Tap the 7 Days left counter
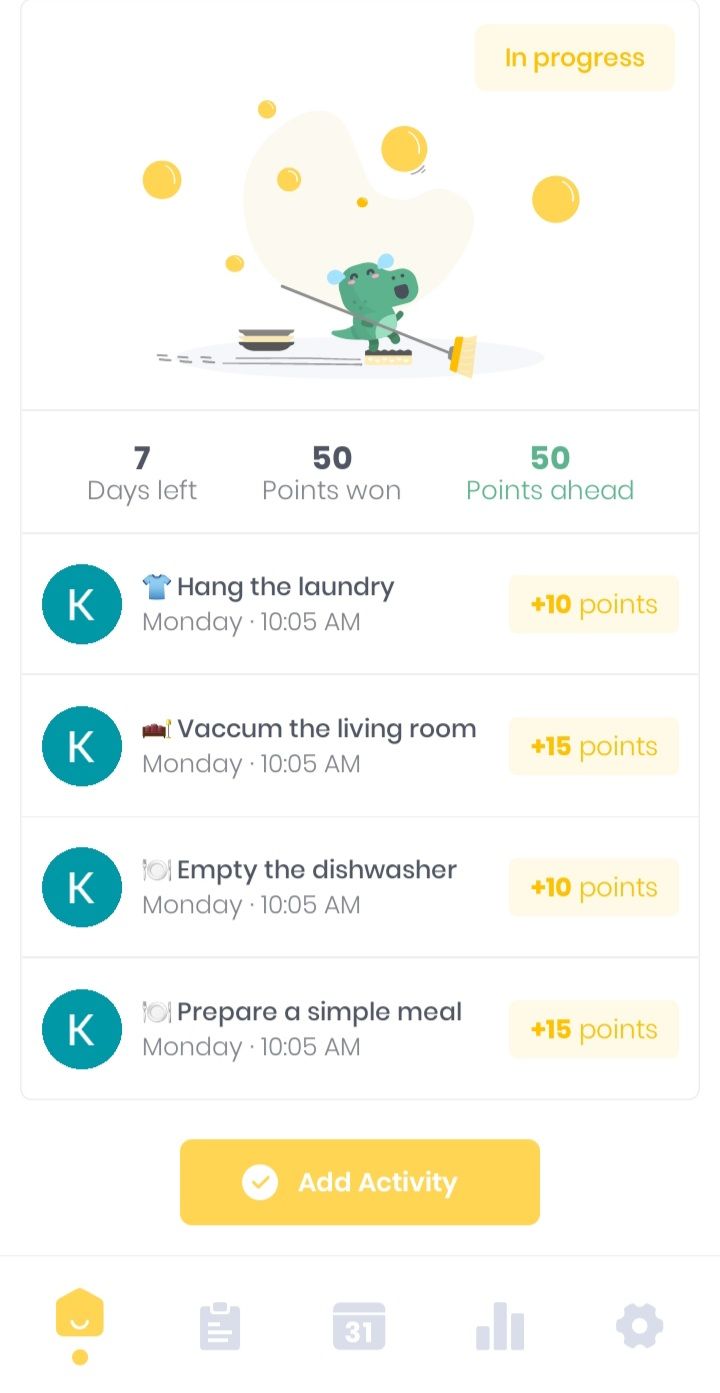 pos(141,472)
